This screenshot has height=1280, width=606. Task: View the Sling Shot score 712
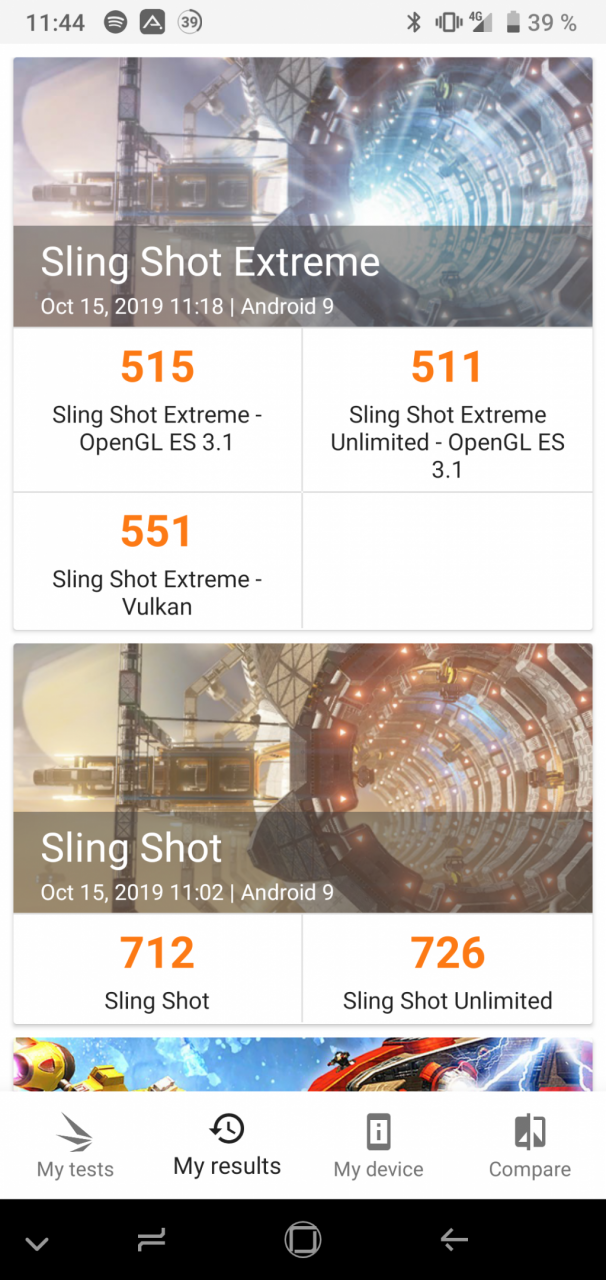pos(157,968)
